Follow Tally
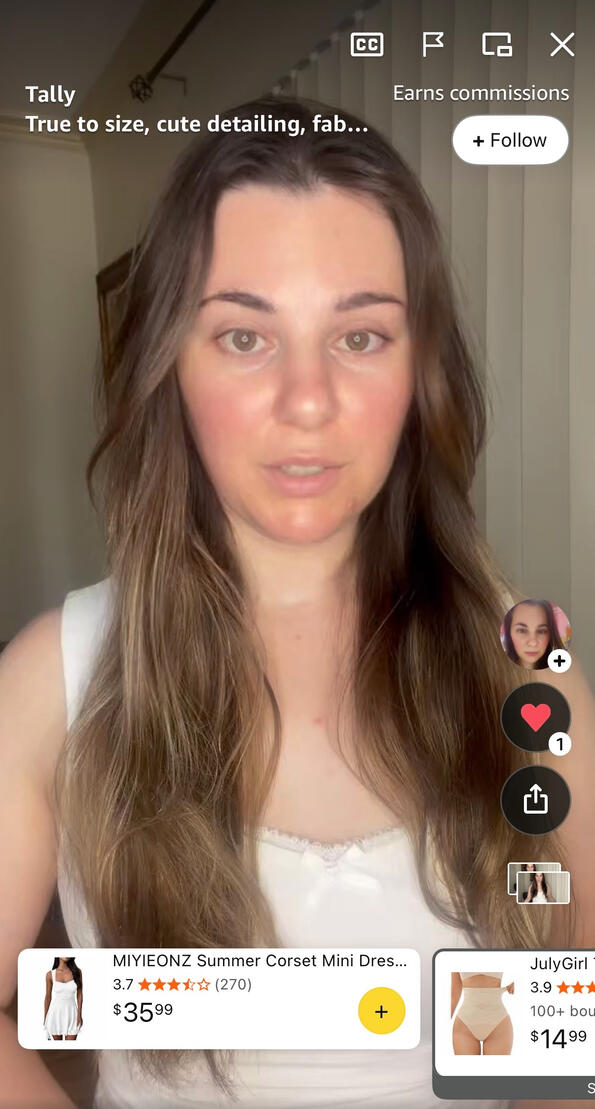The width and height of the screenshot is (595, 1109). 510,140
